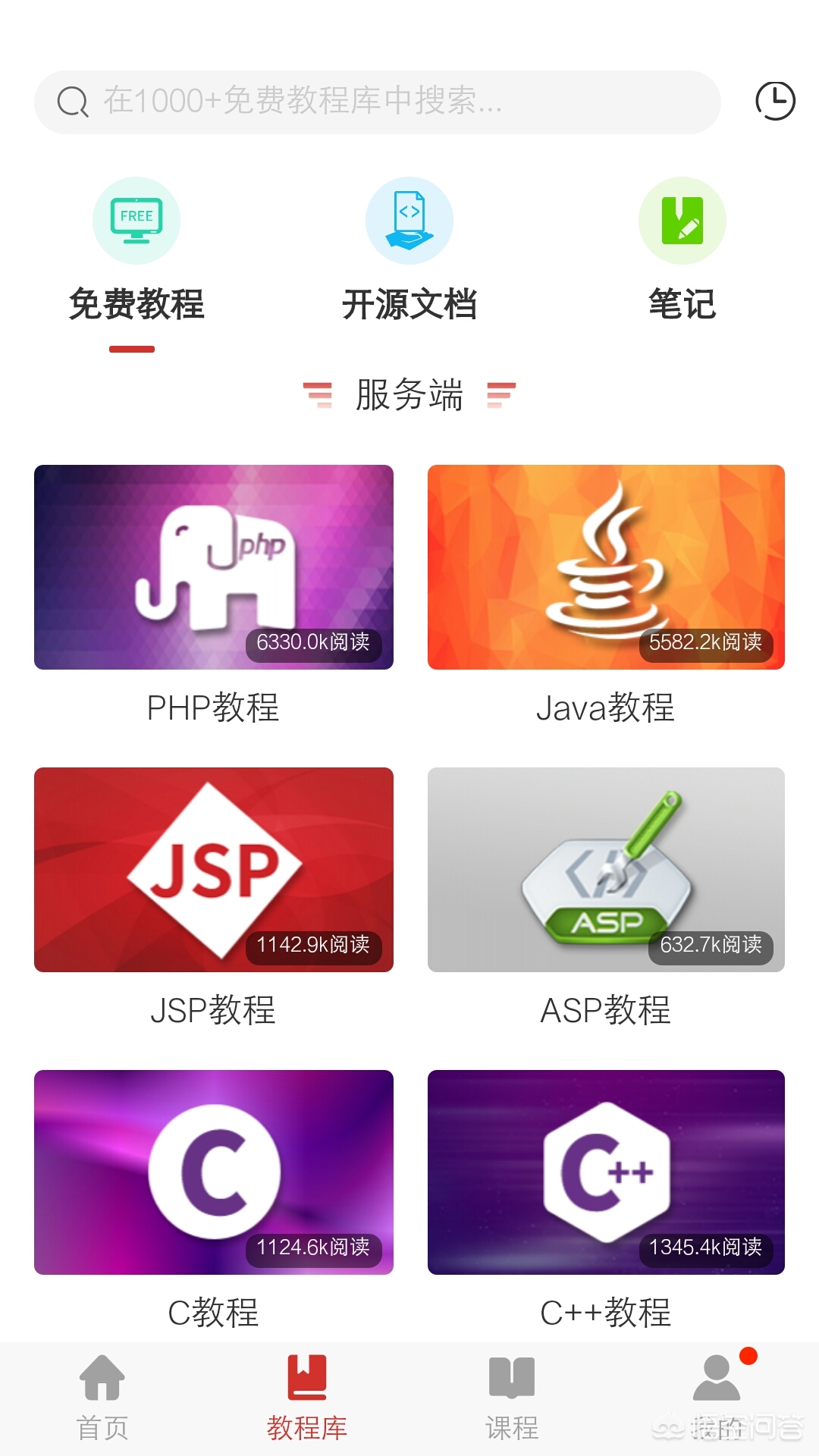Open the Java教程 link
The height and width of the screenshot is (1456, 819).
(607, 567)
